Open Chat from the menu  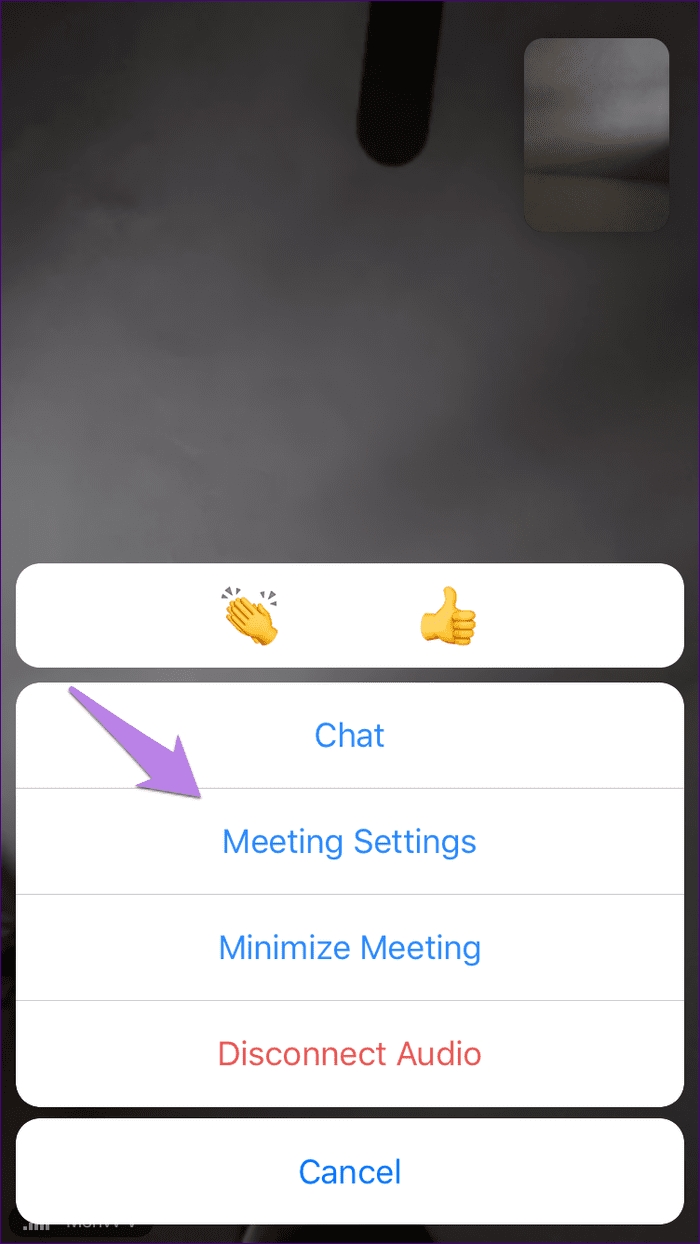(350, 736)
